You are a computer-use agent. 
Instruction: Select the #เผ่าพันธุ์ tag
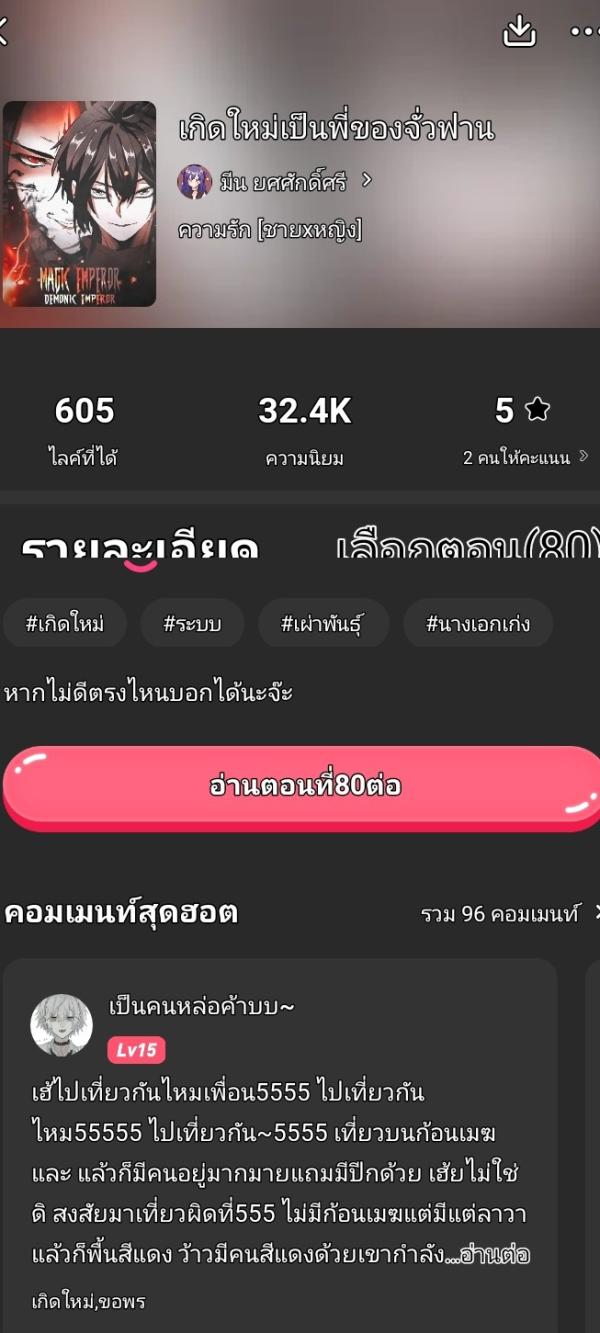322,624
